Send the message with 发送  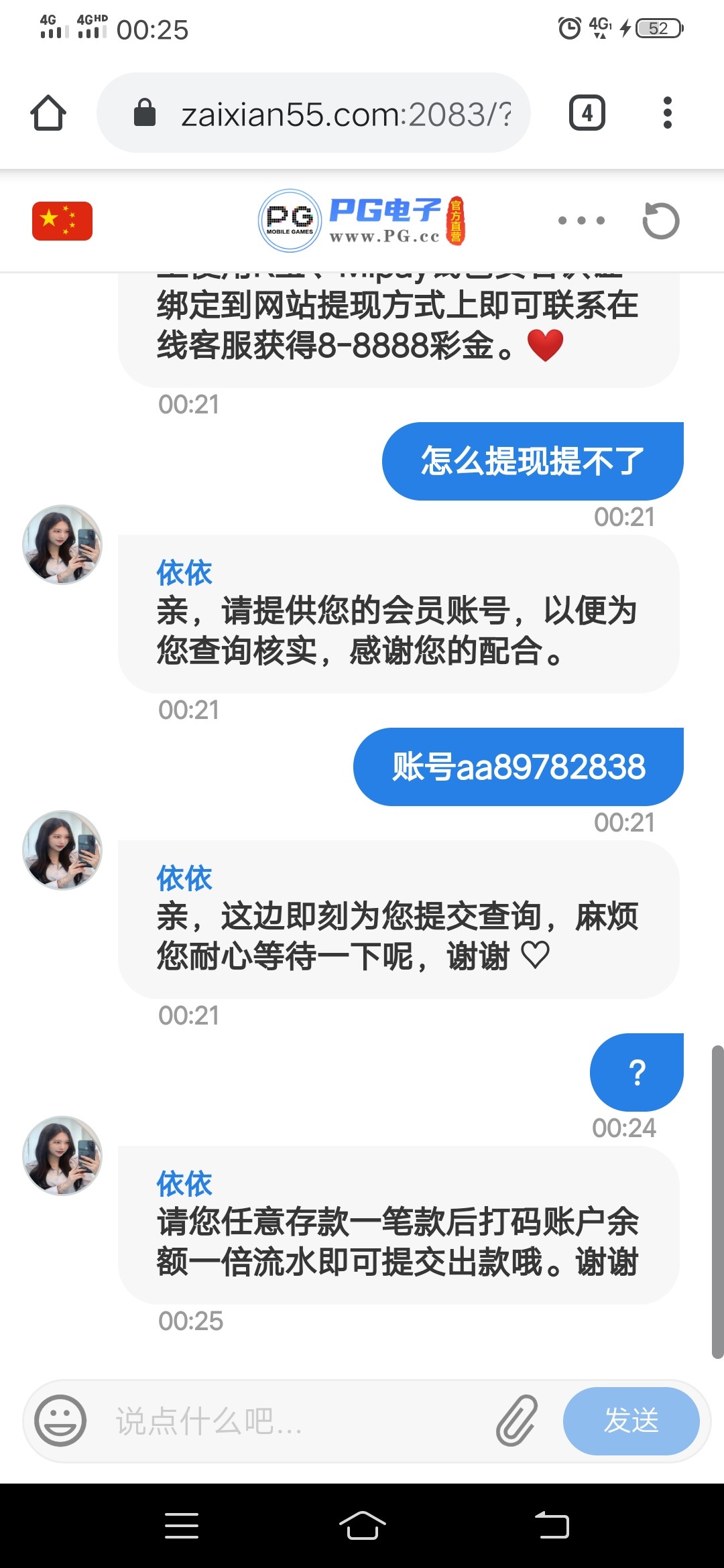click(x=631, y=1420)
